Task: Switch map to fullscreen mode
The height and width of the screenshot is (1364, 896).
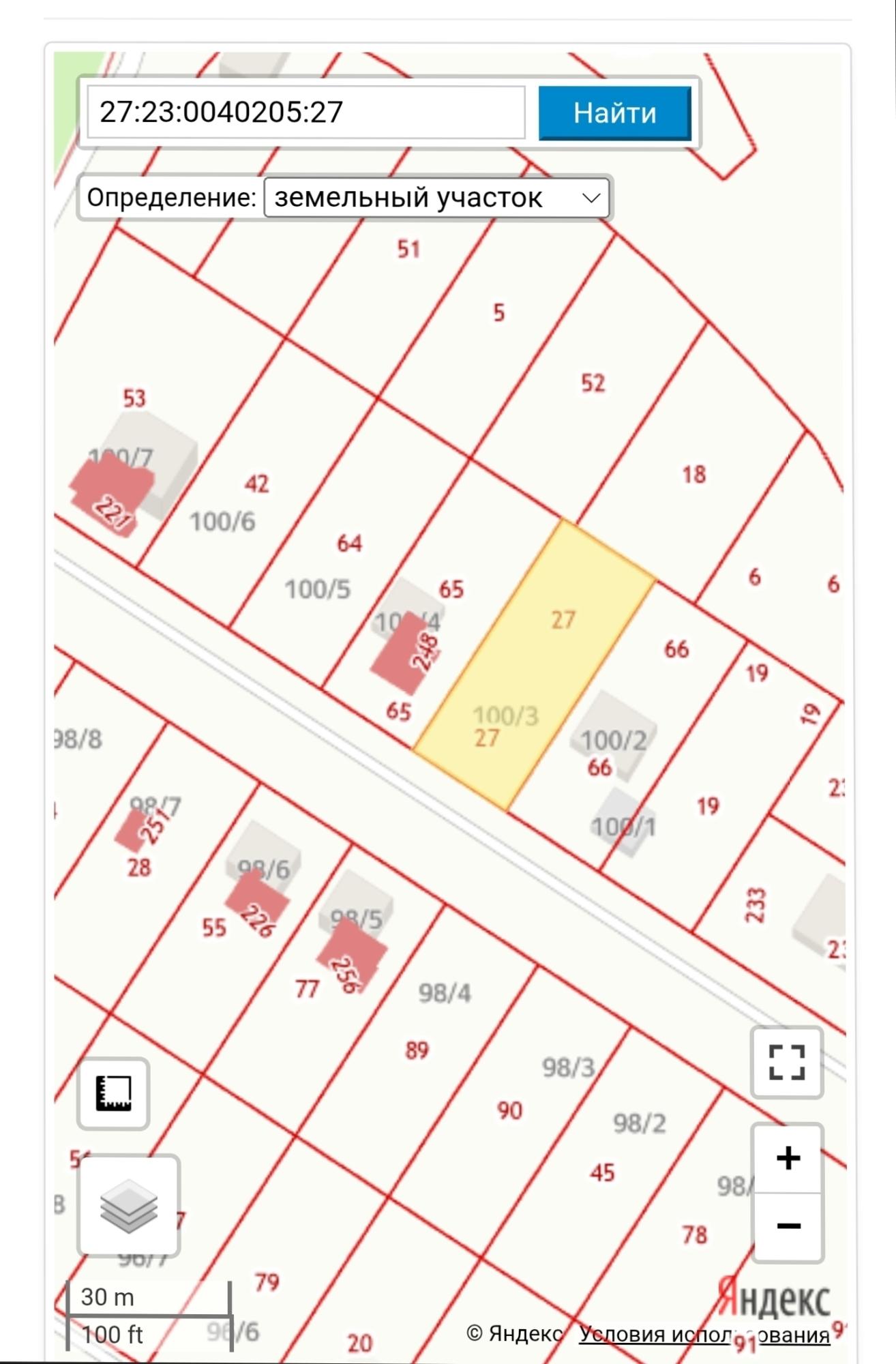Action: [787, 1062]
